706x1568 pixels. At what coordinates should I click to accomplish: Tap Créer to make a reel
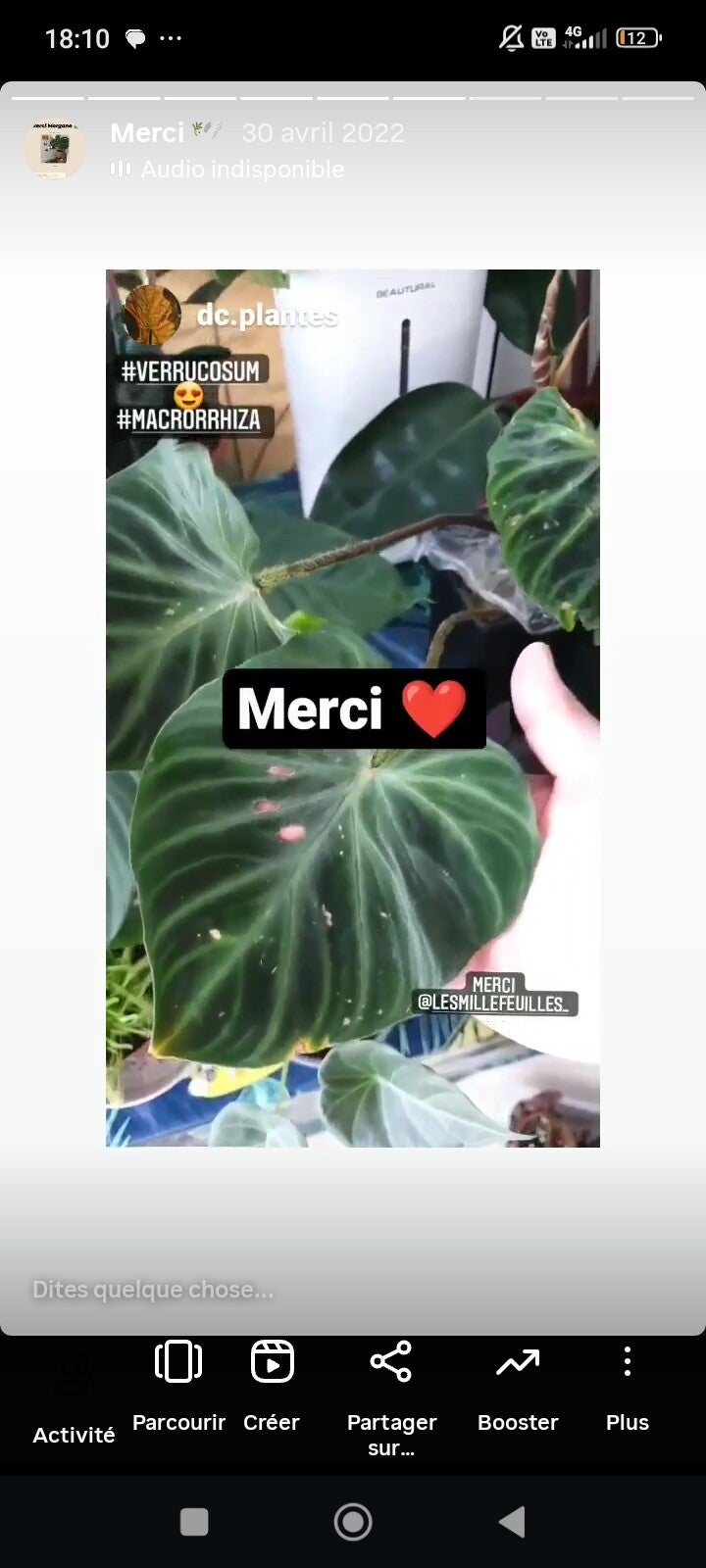[272, 1385]
